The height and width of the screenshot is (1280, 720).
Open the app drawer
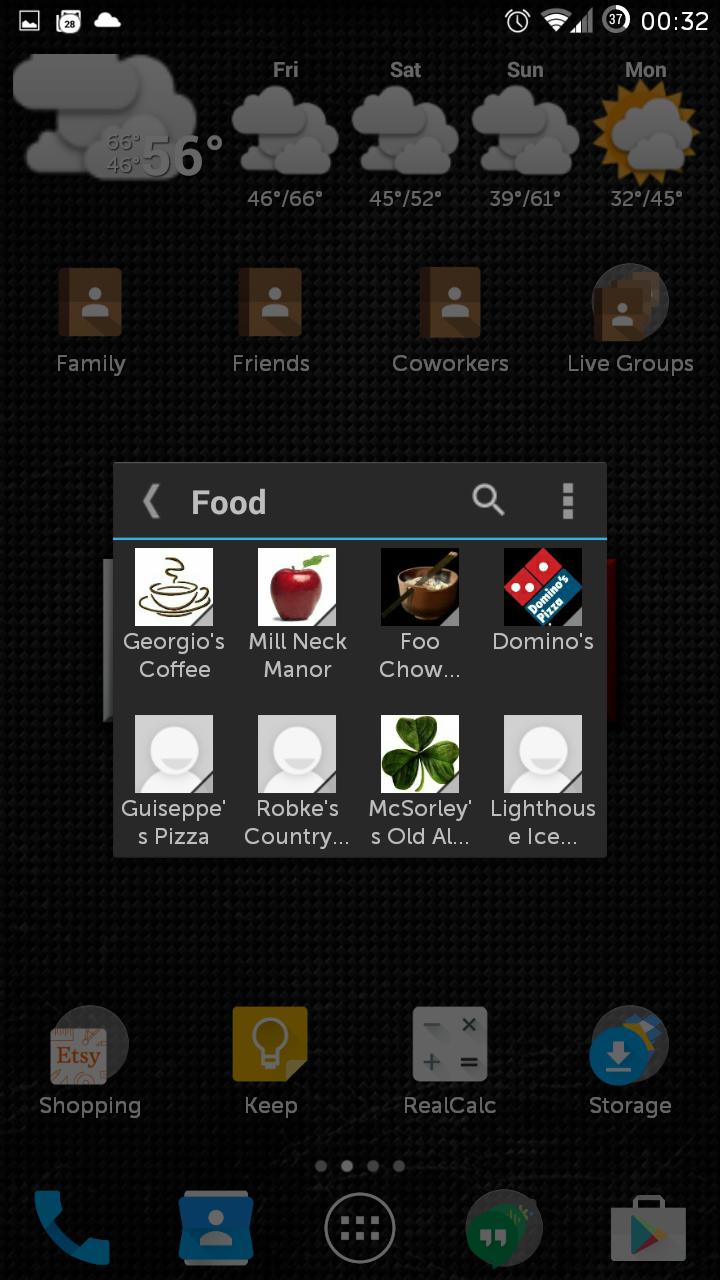360,1228
